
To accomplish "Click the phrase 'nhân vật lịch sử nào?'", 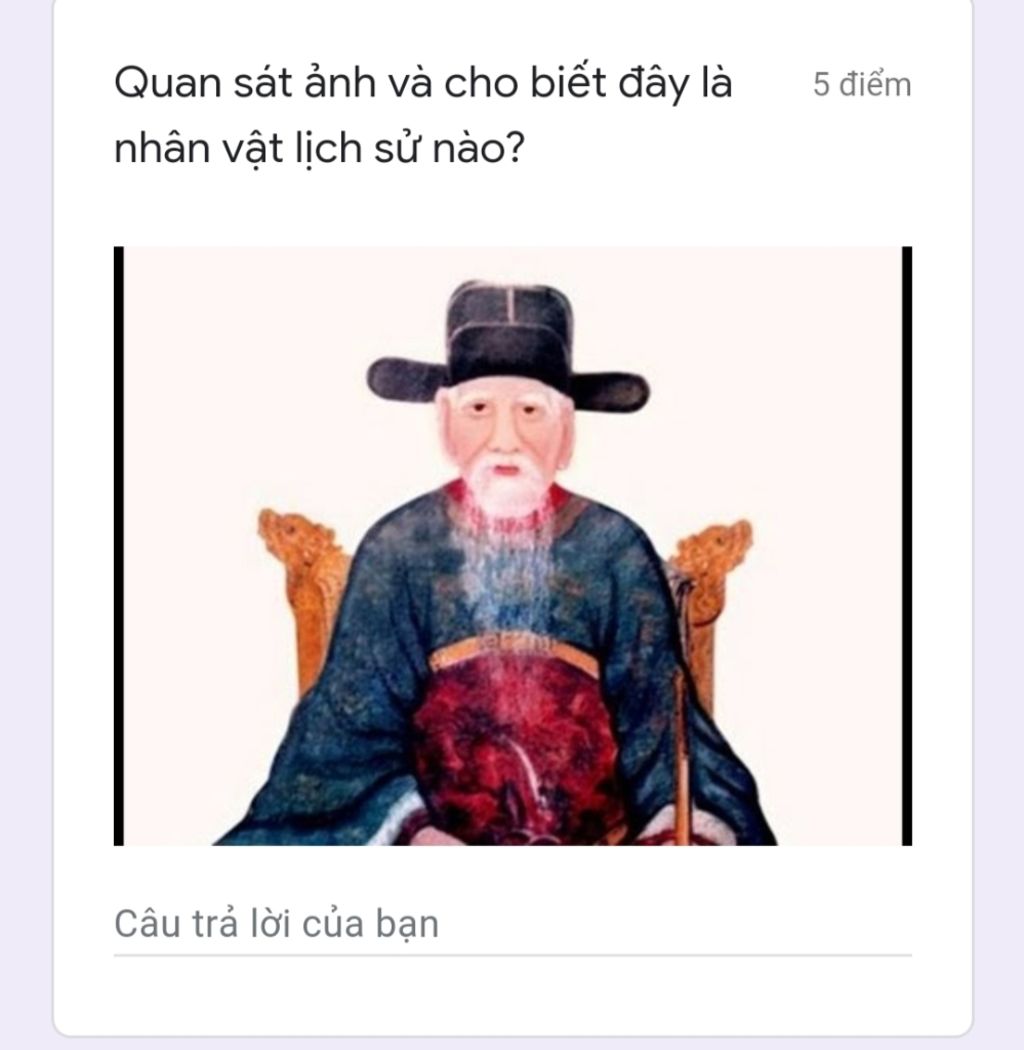I will [x=320, y=148].
